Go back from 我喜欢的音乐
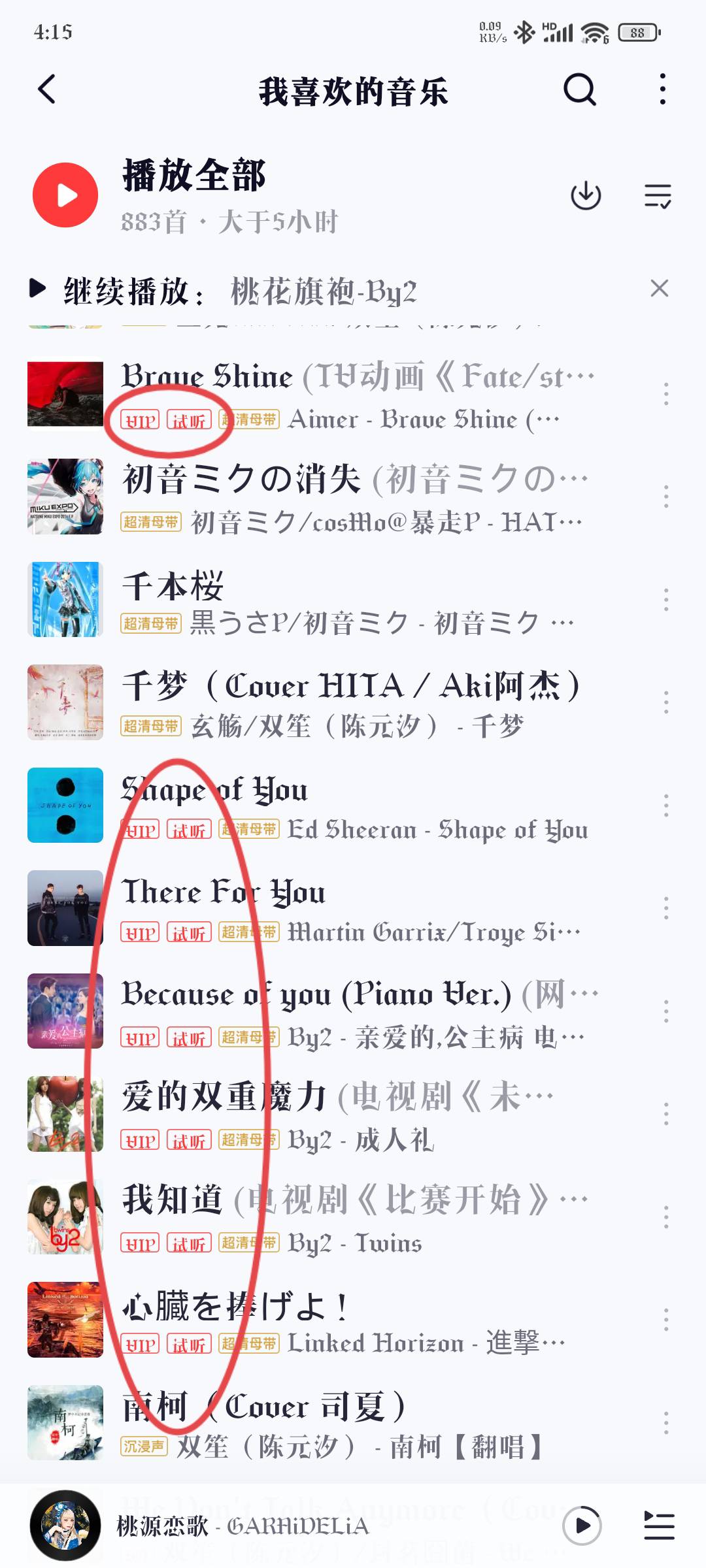706x1568 pixels. pyautogui.click(x=47, y=90)
